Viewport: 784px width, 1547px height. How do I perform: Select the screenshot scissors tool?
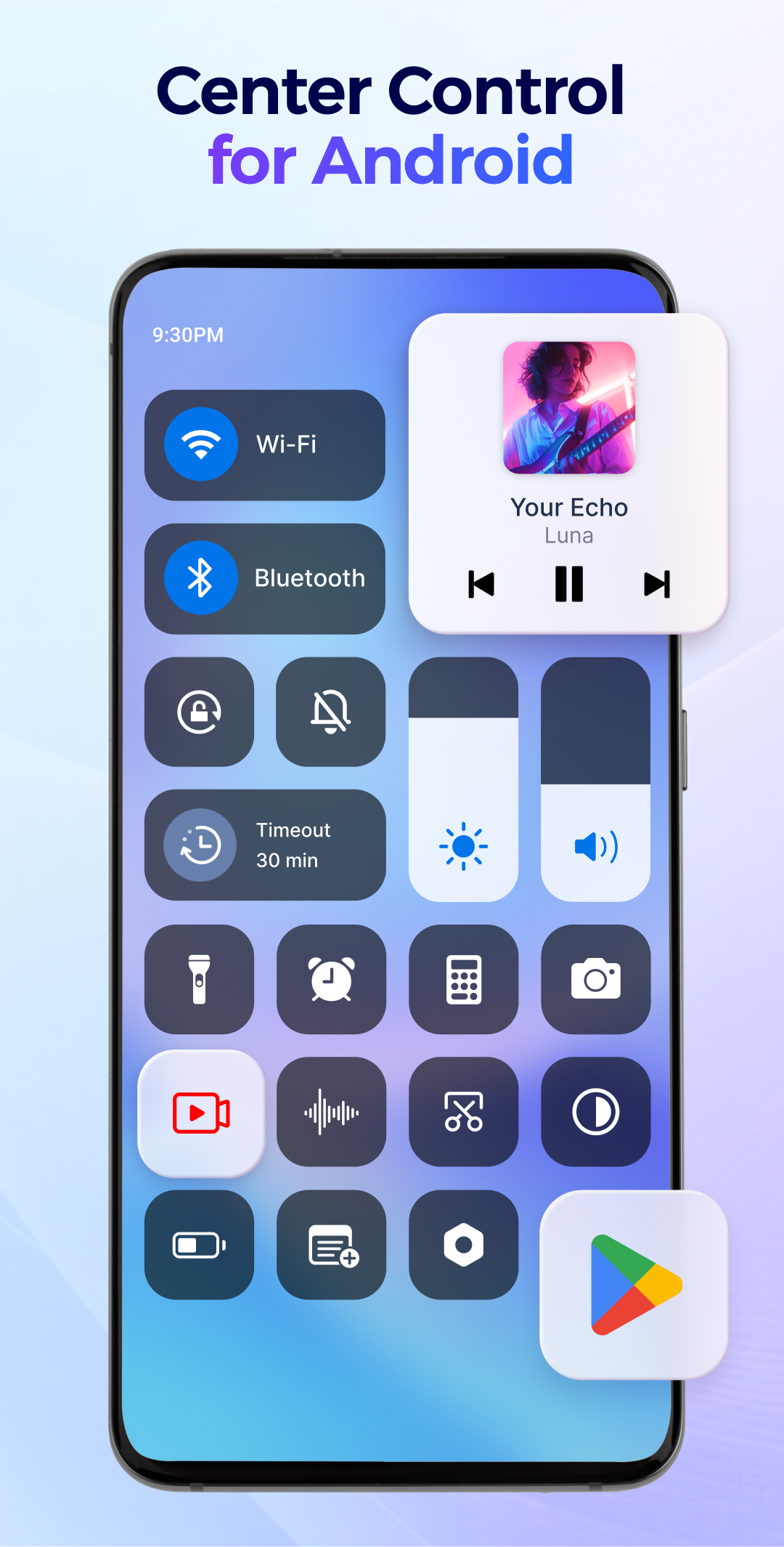click(x=463, y=1112)
